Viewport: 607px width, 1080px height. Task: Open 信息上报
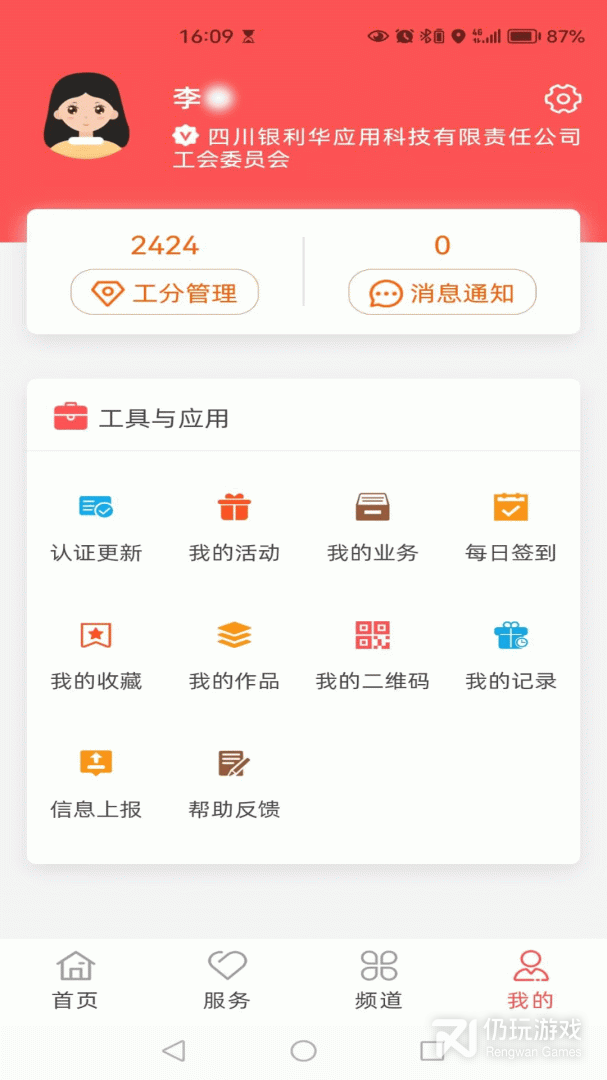[96, 783]
